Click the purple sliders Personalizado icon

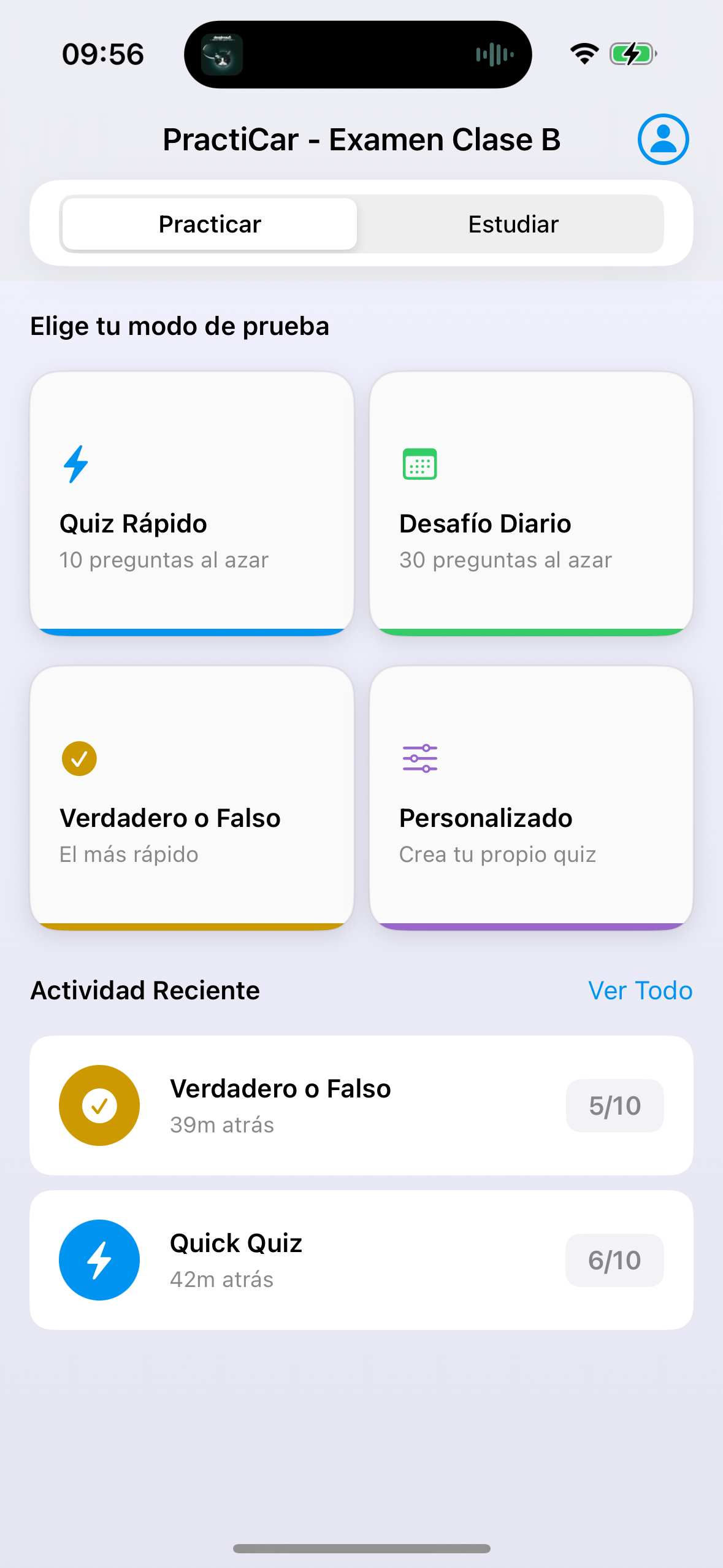(420, 758)
